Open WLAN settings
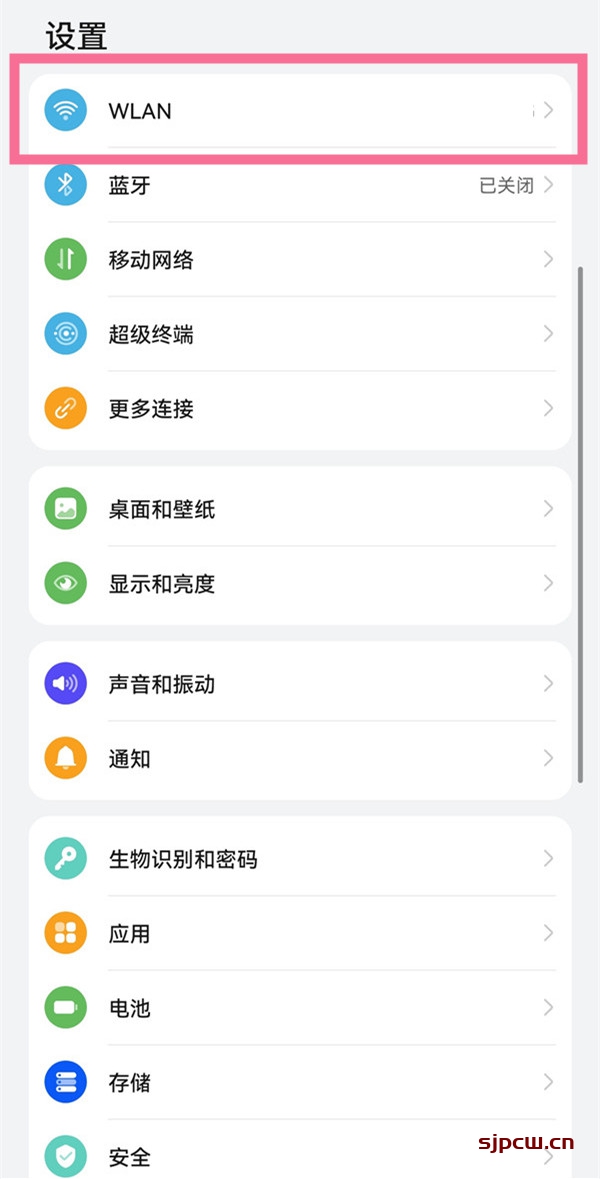The height and width of the screenshot is (1179, 600). (x=300, y=111)
